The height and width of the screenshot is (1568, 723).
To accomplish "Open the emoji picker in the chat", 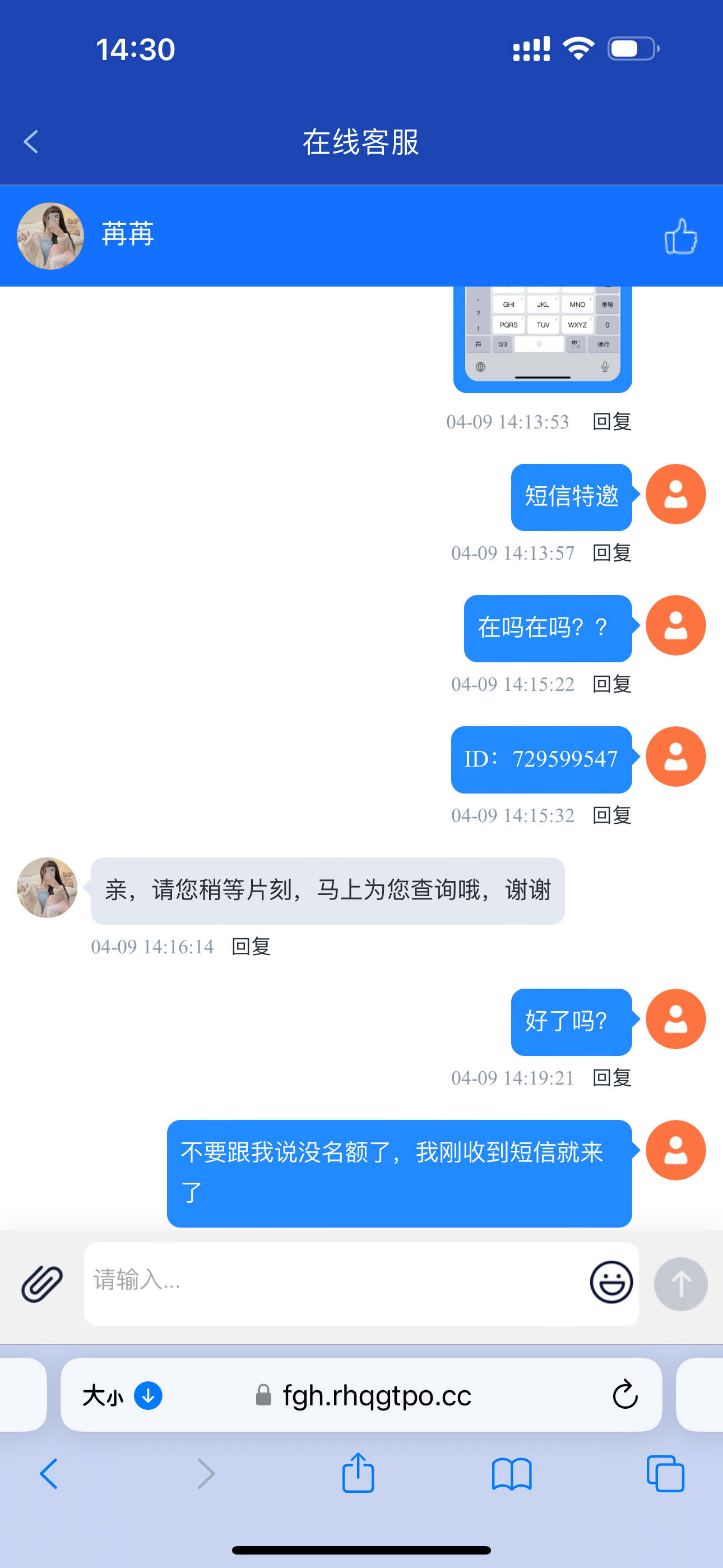I will [x=611, y=1282].
